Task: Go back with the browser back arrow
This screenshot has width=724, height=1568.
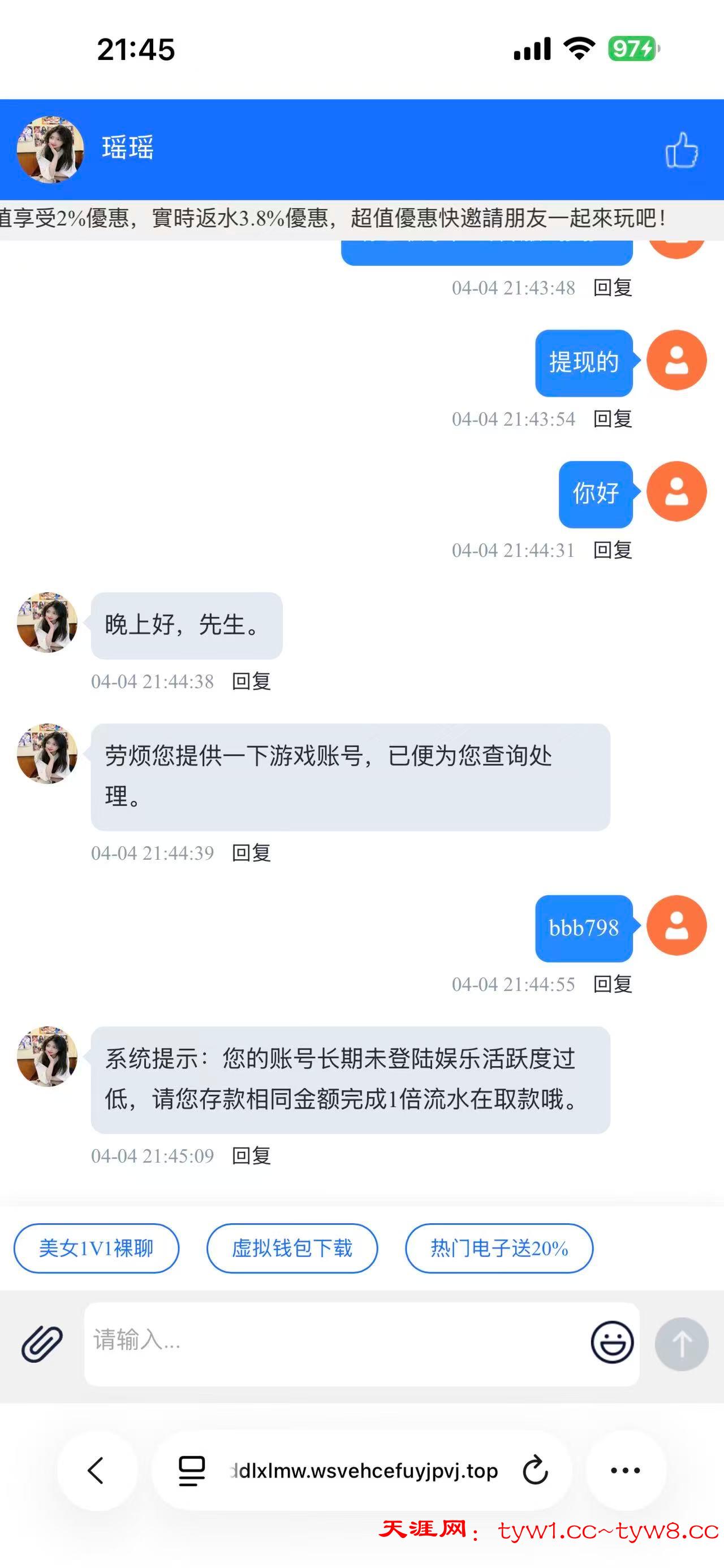Action: 96,1471
